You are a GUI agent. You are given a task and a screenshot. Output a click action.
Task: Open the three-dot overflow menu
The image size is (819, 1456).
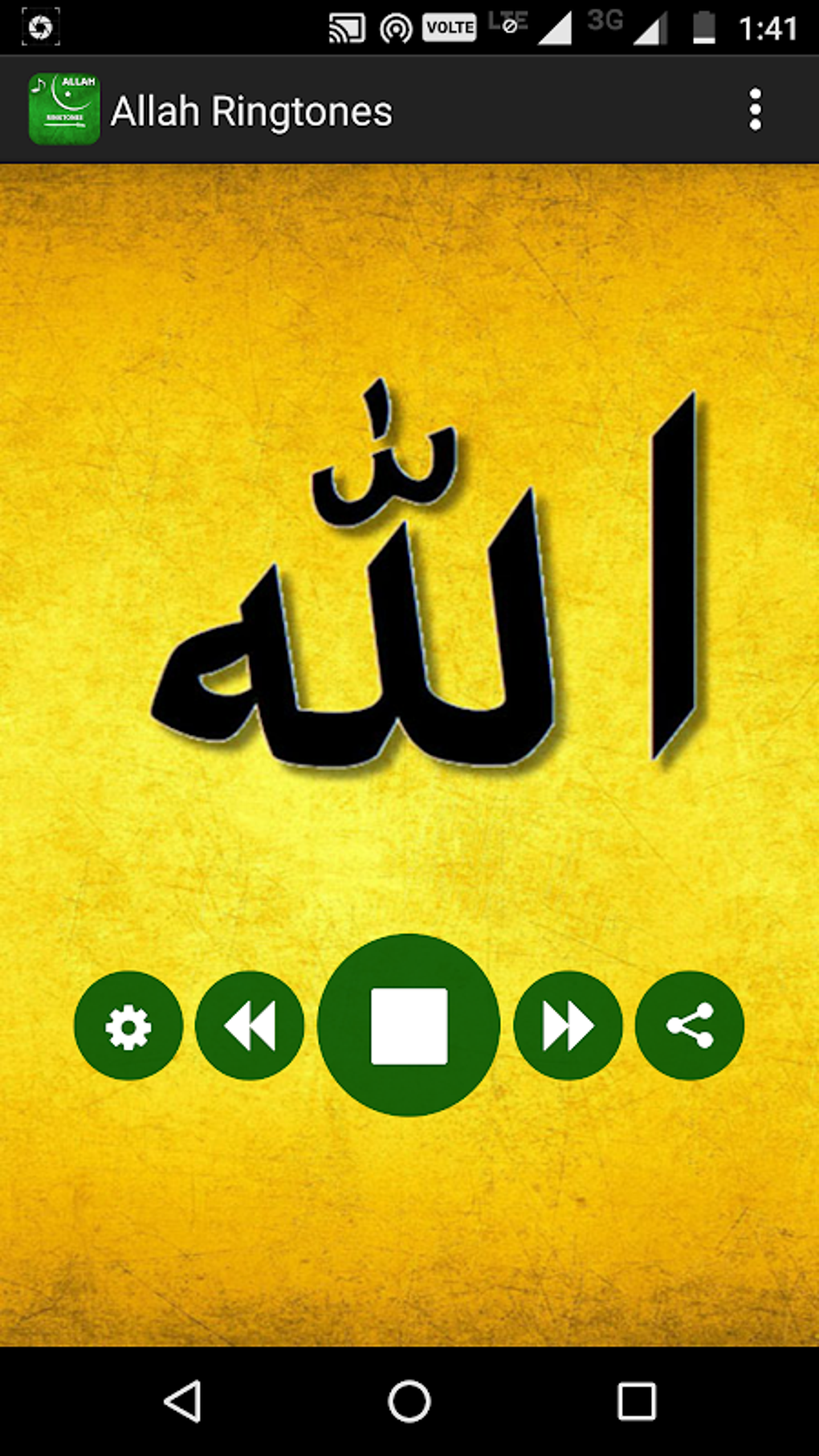[x=755, y=110]
